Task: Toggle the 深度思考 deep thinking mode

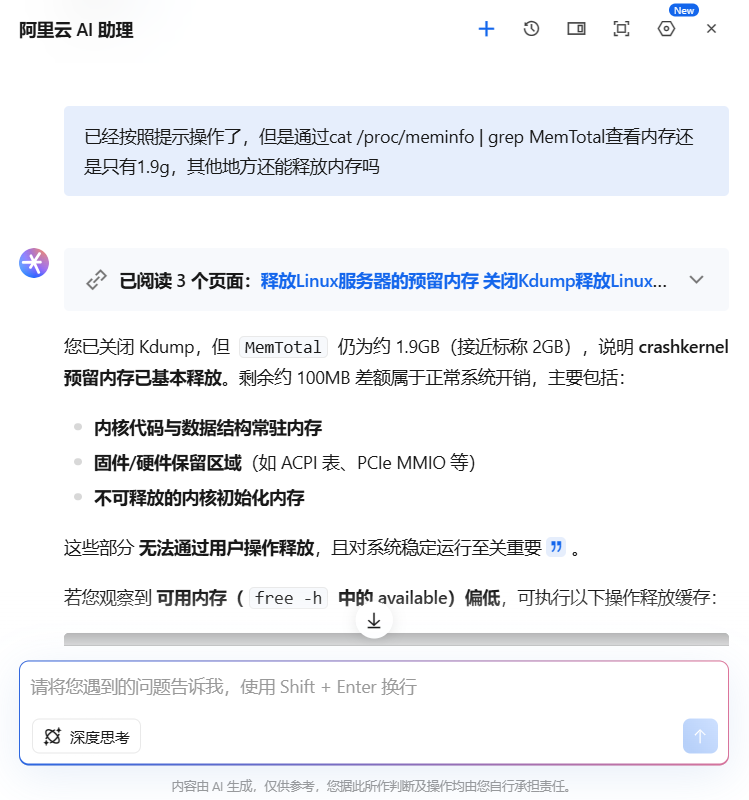Action: (x=86, y=735)
